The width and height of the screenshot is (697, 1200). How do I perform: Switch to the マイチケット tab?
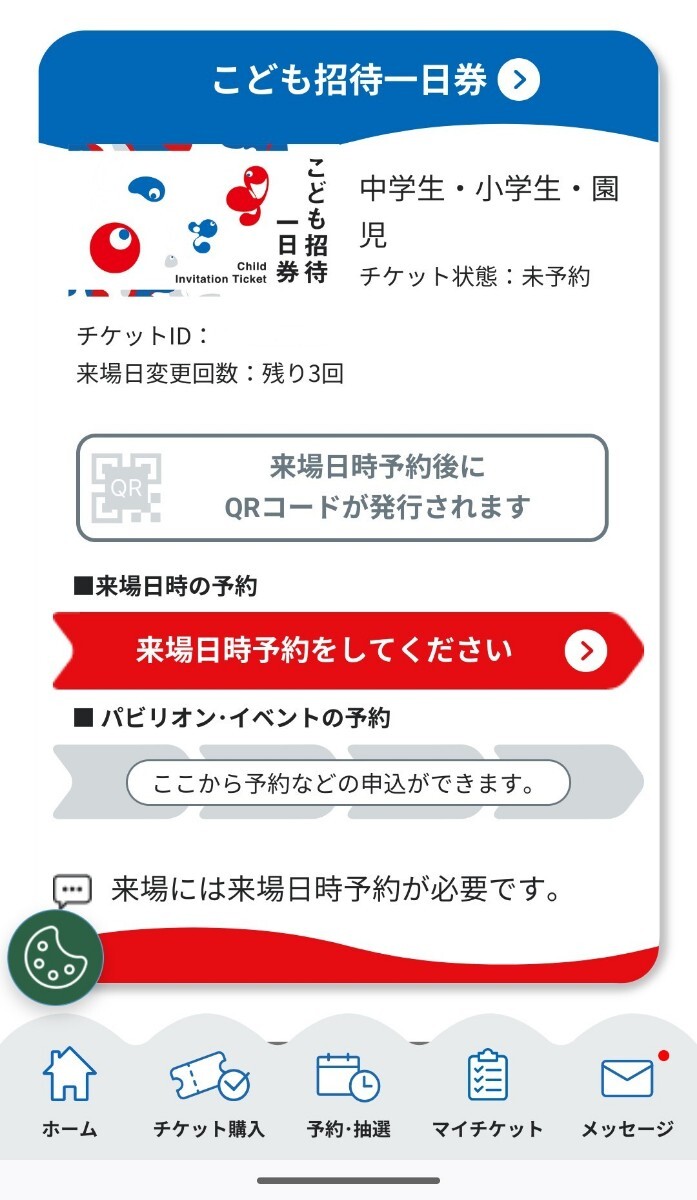(x=487, y=1093)
